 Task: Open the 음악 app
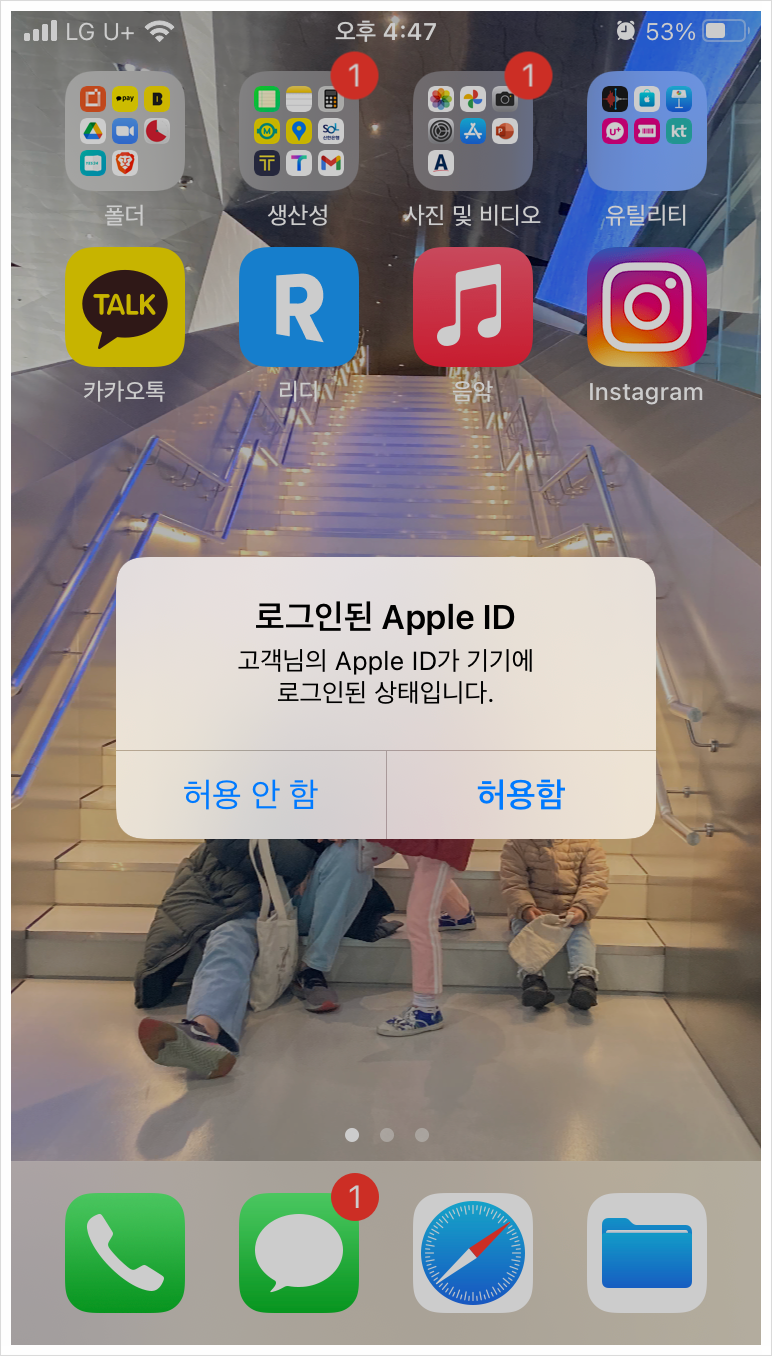tap(473, 308)
